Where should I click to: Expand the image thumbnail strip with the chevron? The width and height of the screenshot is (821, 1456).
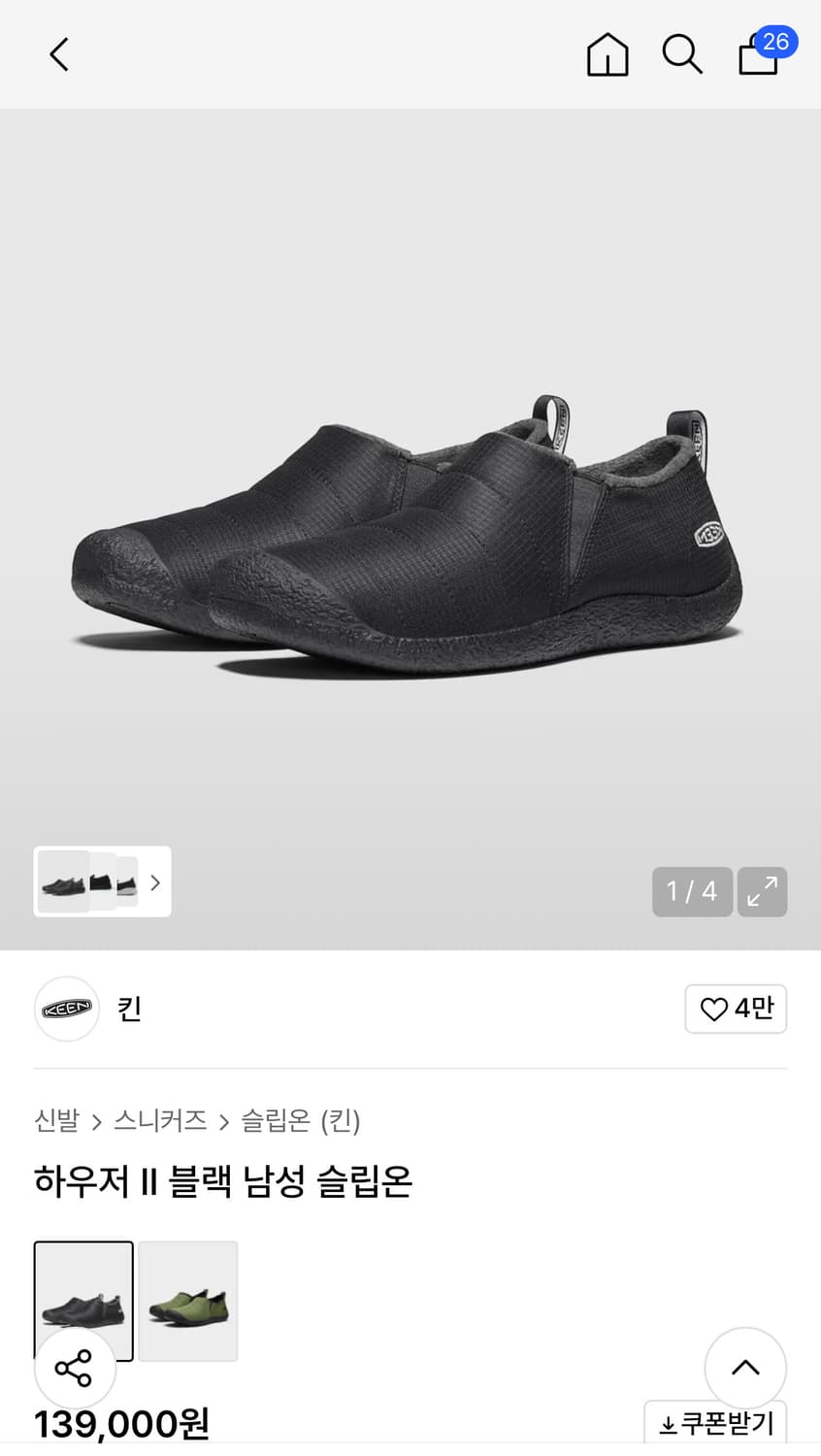click(154, 882)
